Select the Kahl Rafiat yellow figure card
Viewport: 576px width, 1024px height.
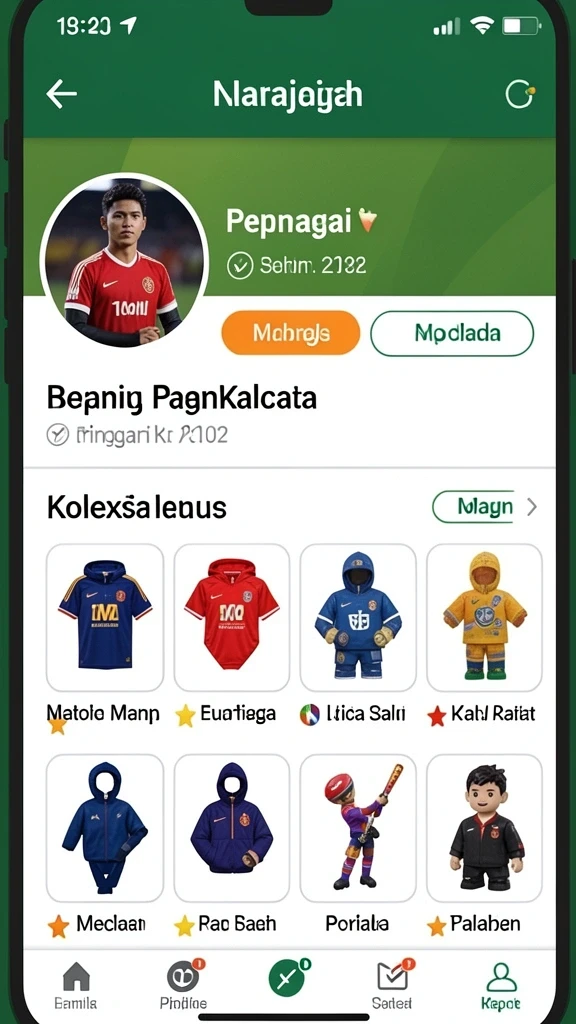tap(484, 617)
